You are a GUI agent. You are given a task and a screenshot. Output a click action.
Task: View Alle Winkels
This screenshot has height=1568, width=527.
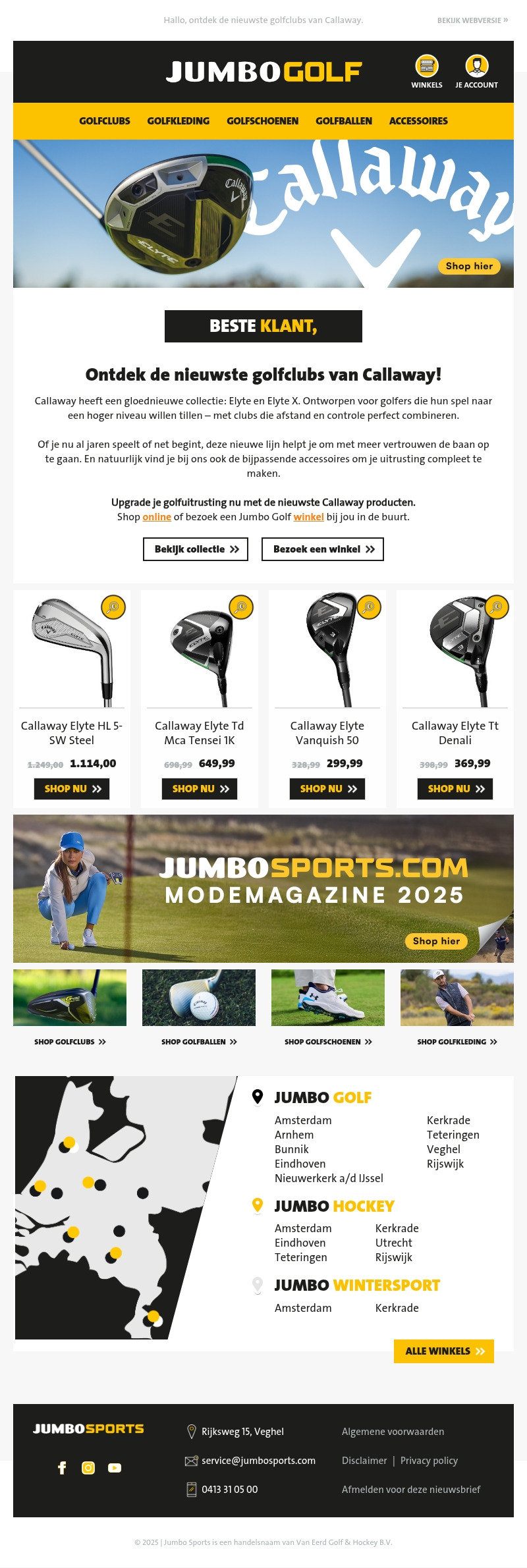pos(444,1351)
